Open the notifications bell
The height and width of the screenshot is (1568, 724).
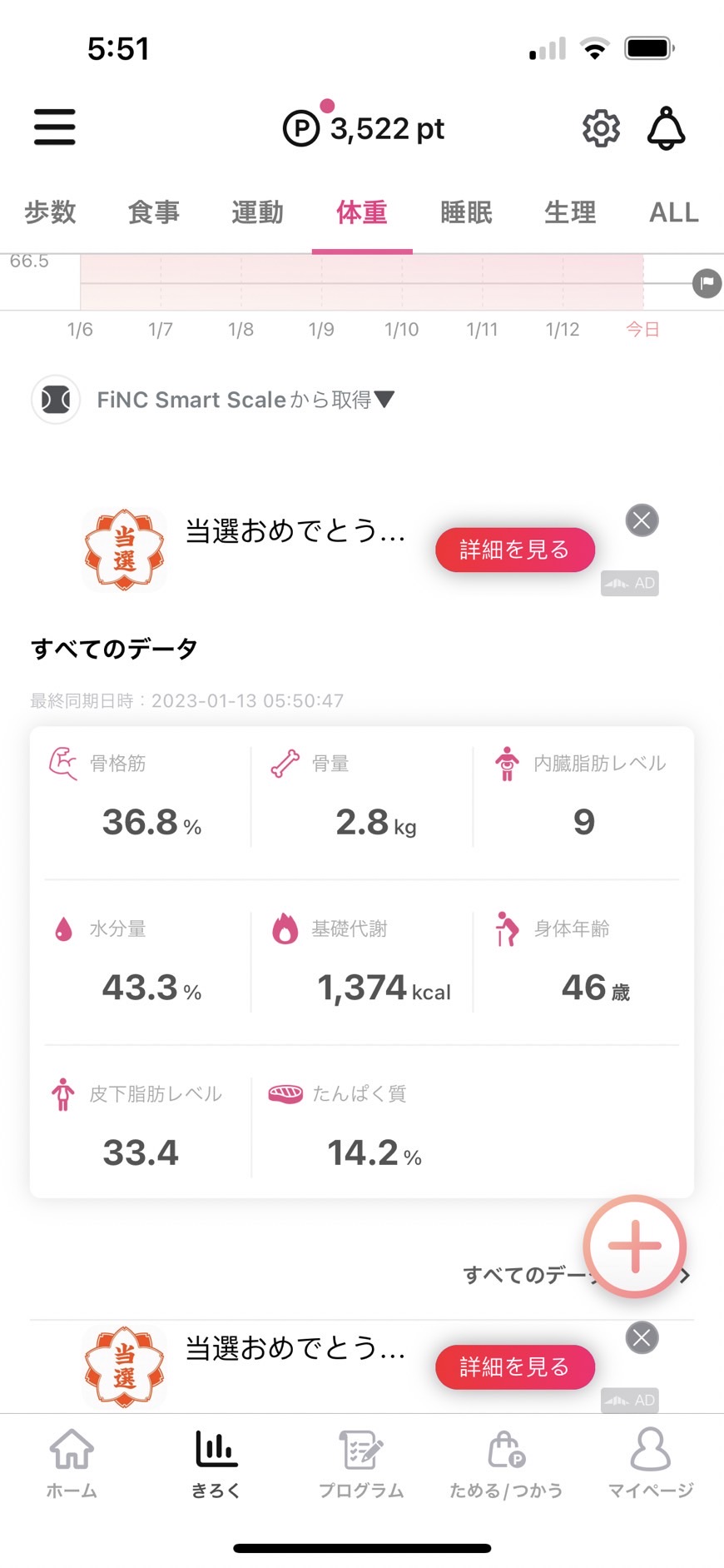click(x=667, y=128)
